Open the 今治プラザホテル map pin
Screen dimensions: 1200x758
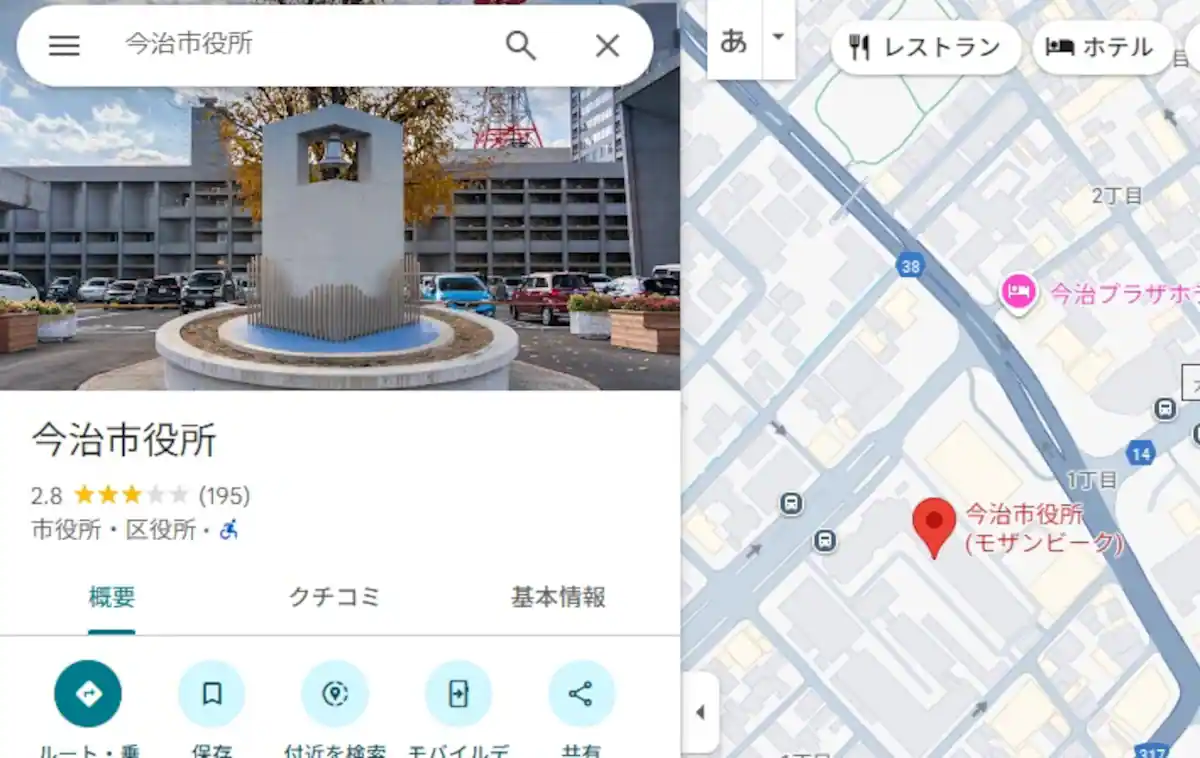tap(1017, 293)
